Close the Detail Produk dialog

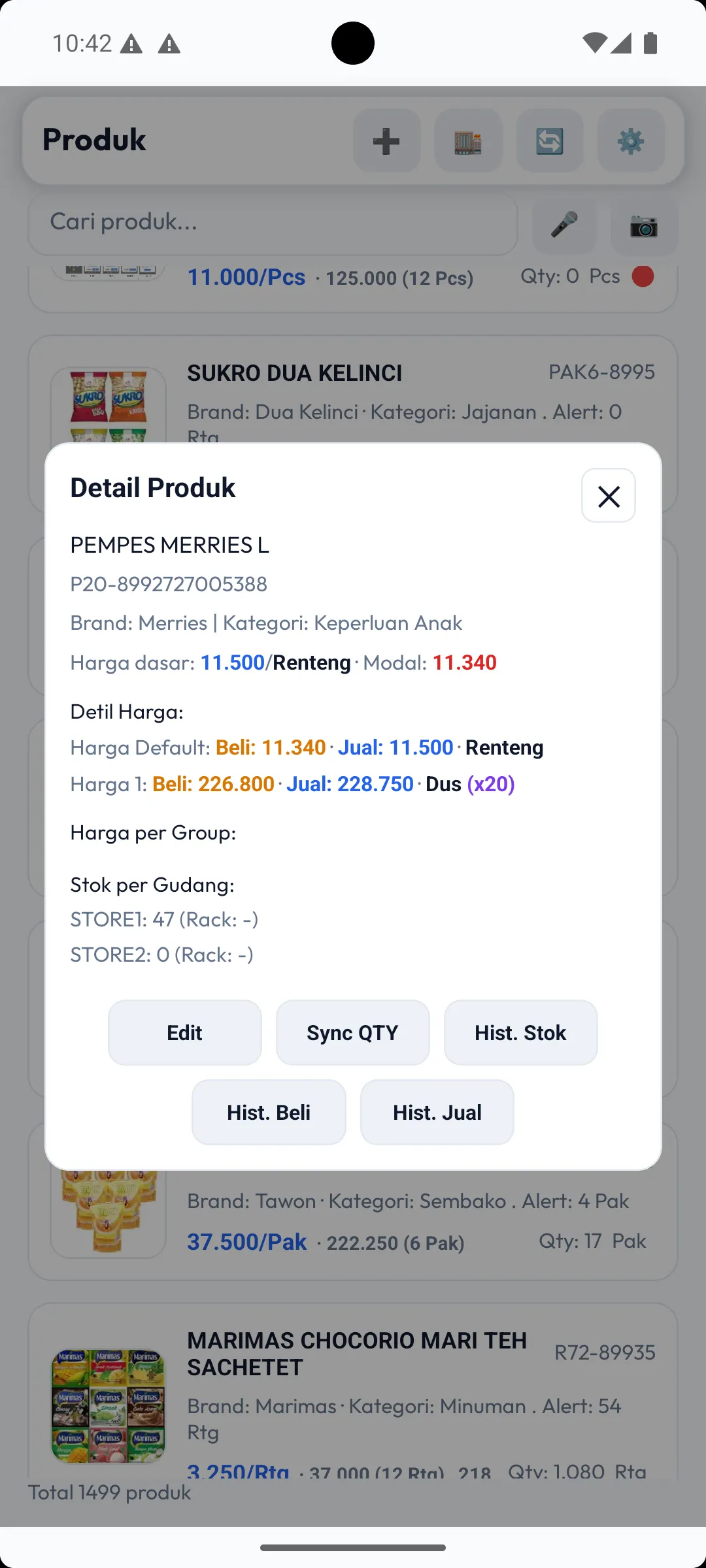click(x=608, y=496)
